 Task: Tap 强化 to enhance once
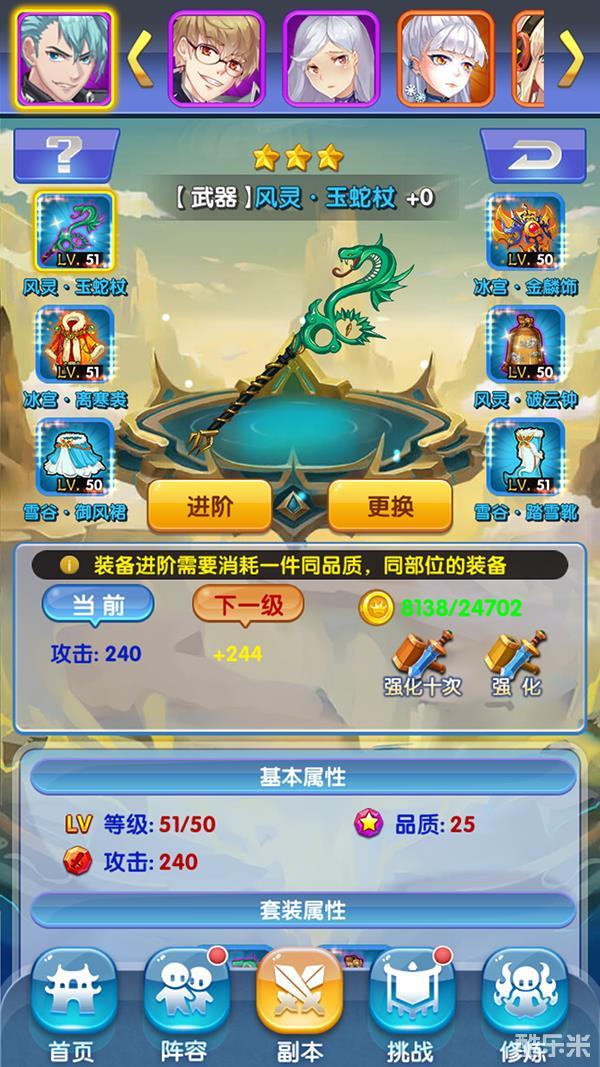click(516, 664)
